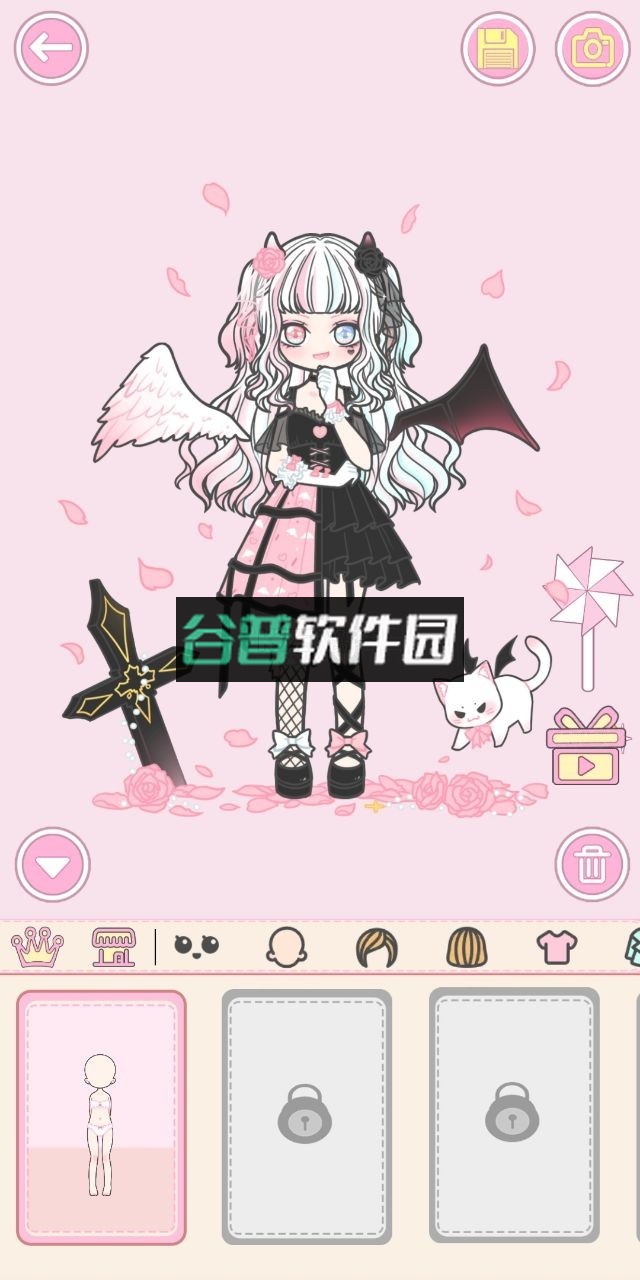Viewport: 640px width, 1280px height.
Task: Switch to the back hair tab
Action: [467, 946]
